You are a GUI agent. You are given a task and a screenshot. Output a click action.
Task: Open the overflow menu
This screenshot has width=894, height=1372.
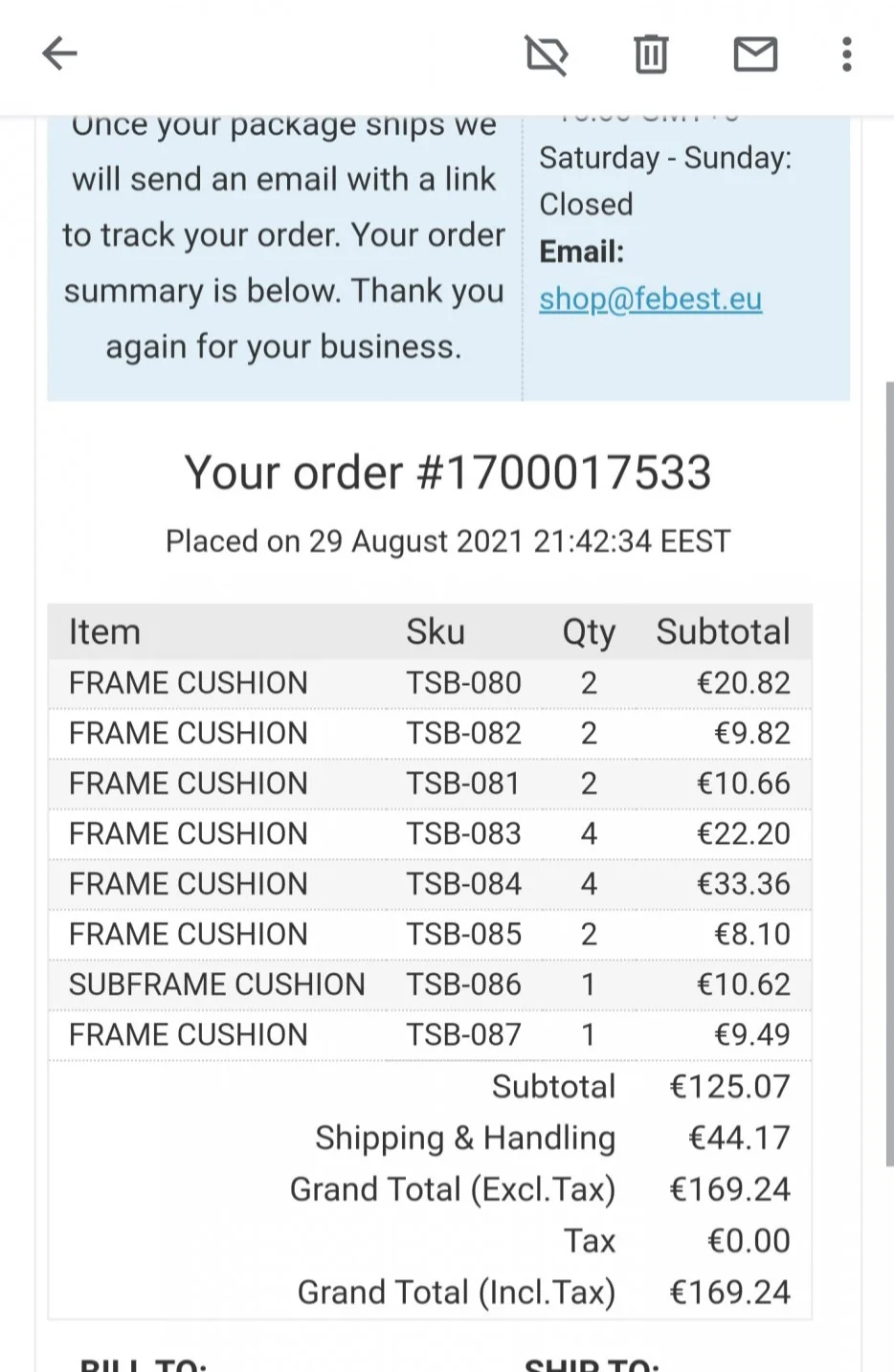pyautogui.click(x=846, y=55)
